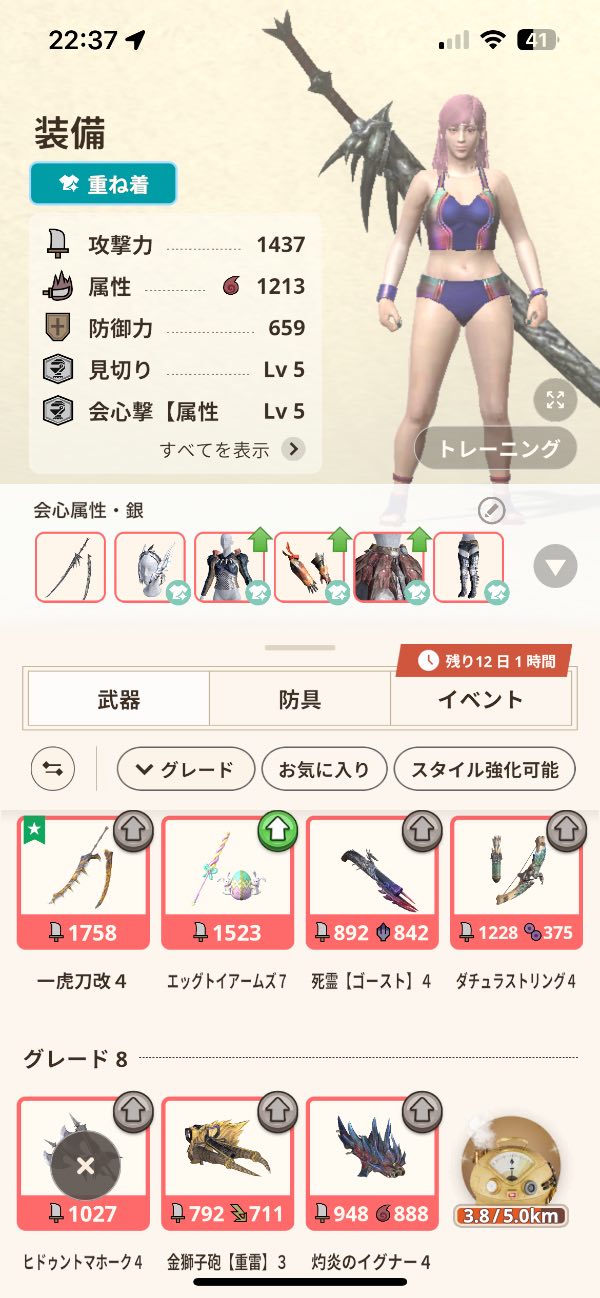Toggle the sort order swap icon
Screen dimensions: 600x1298
tap(53, 769)
